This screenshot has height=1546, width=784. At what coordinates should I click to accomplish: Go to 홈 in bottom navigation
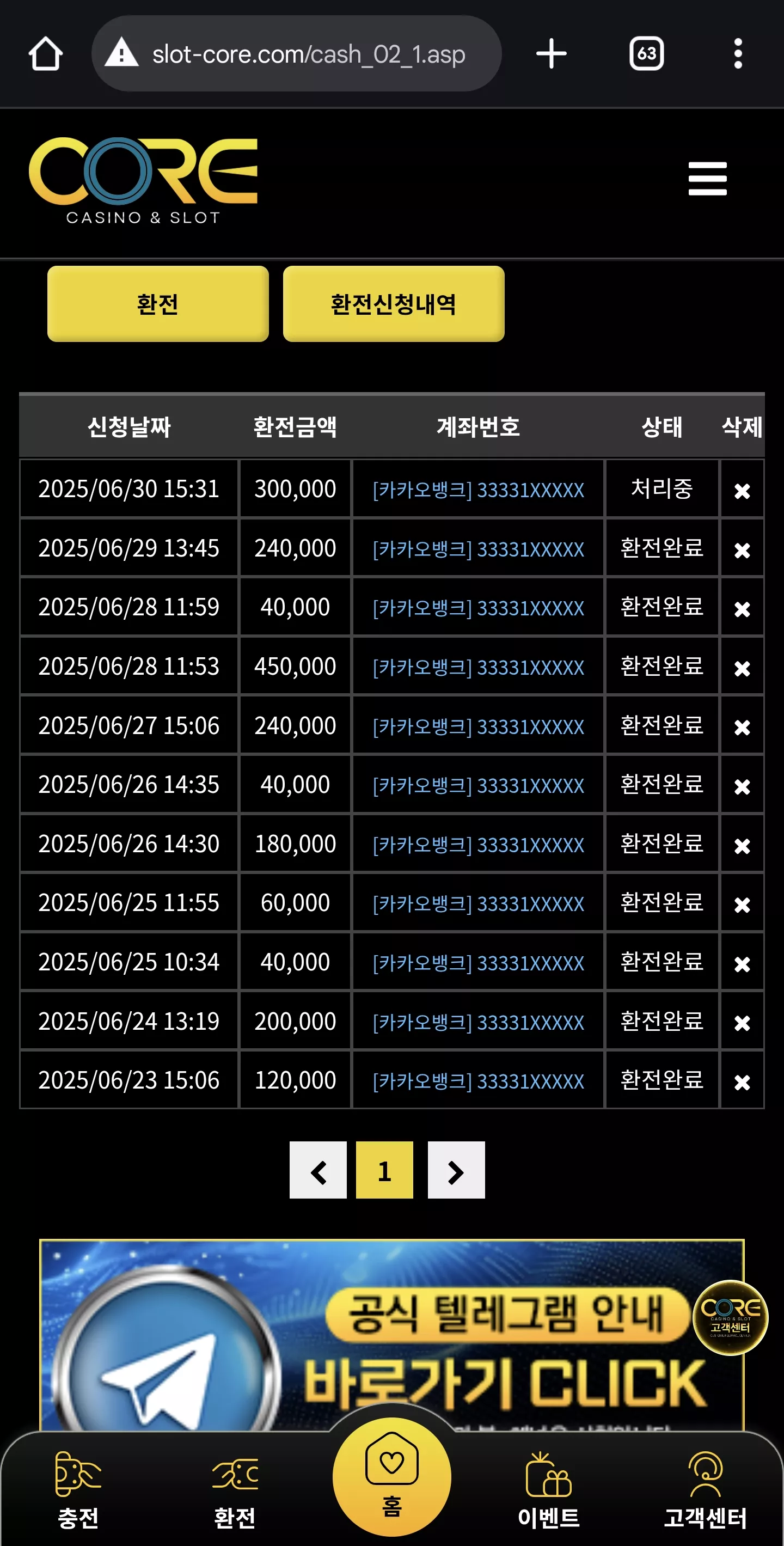(391, 1476)
